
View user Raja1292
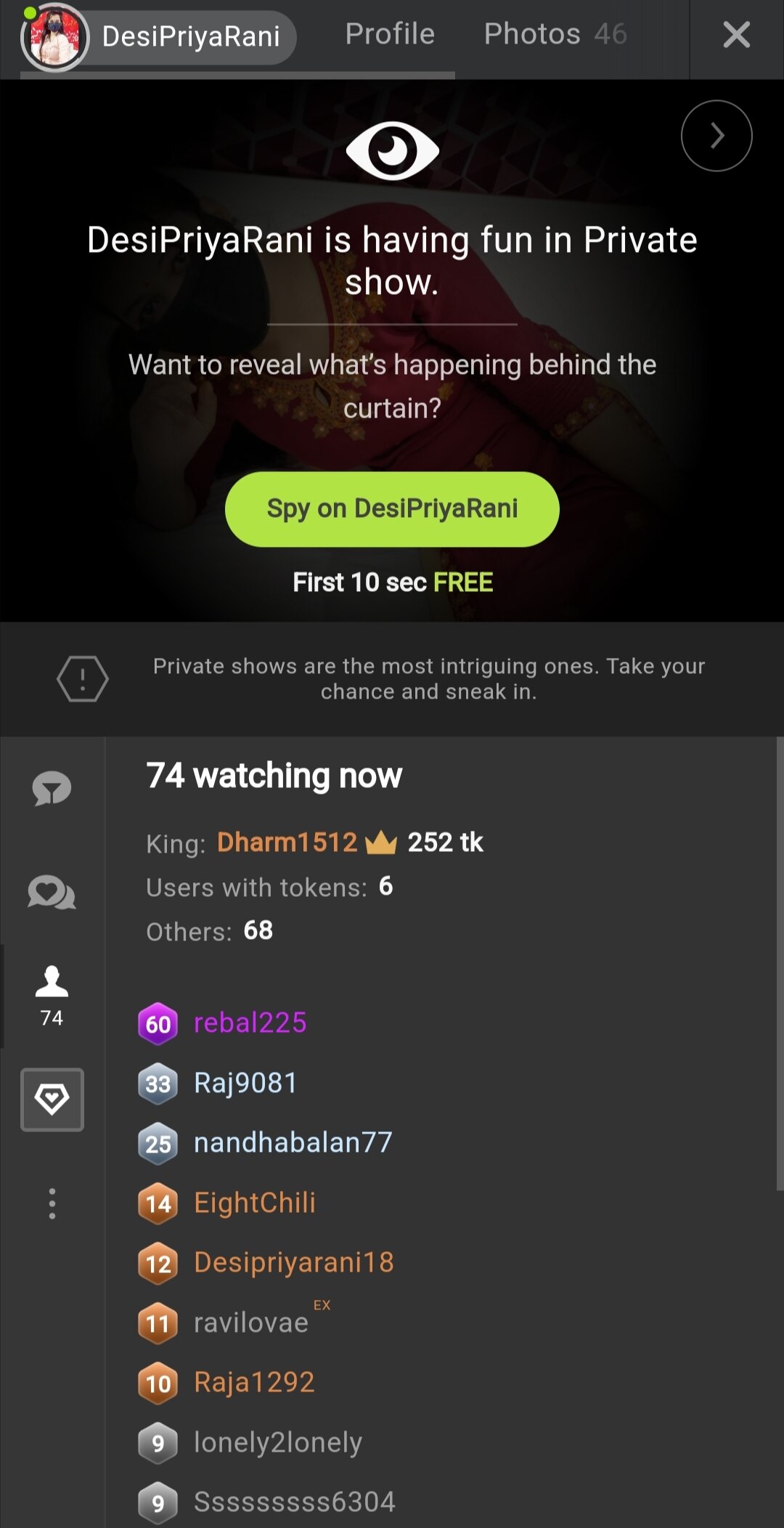tap(254, 1382)
